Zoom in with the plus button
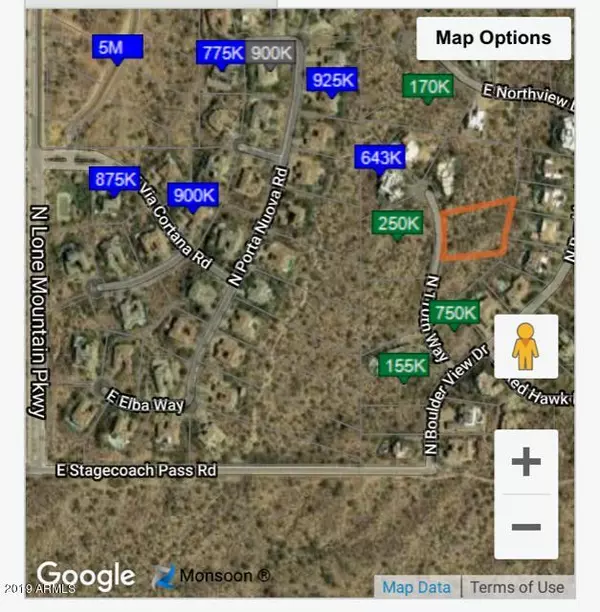 pos(526,462)
